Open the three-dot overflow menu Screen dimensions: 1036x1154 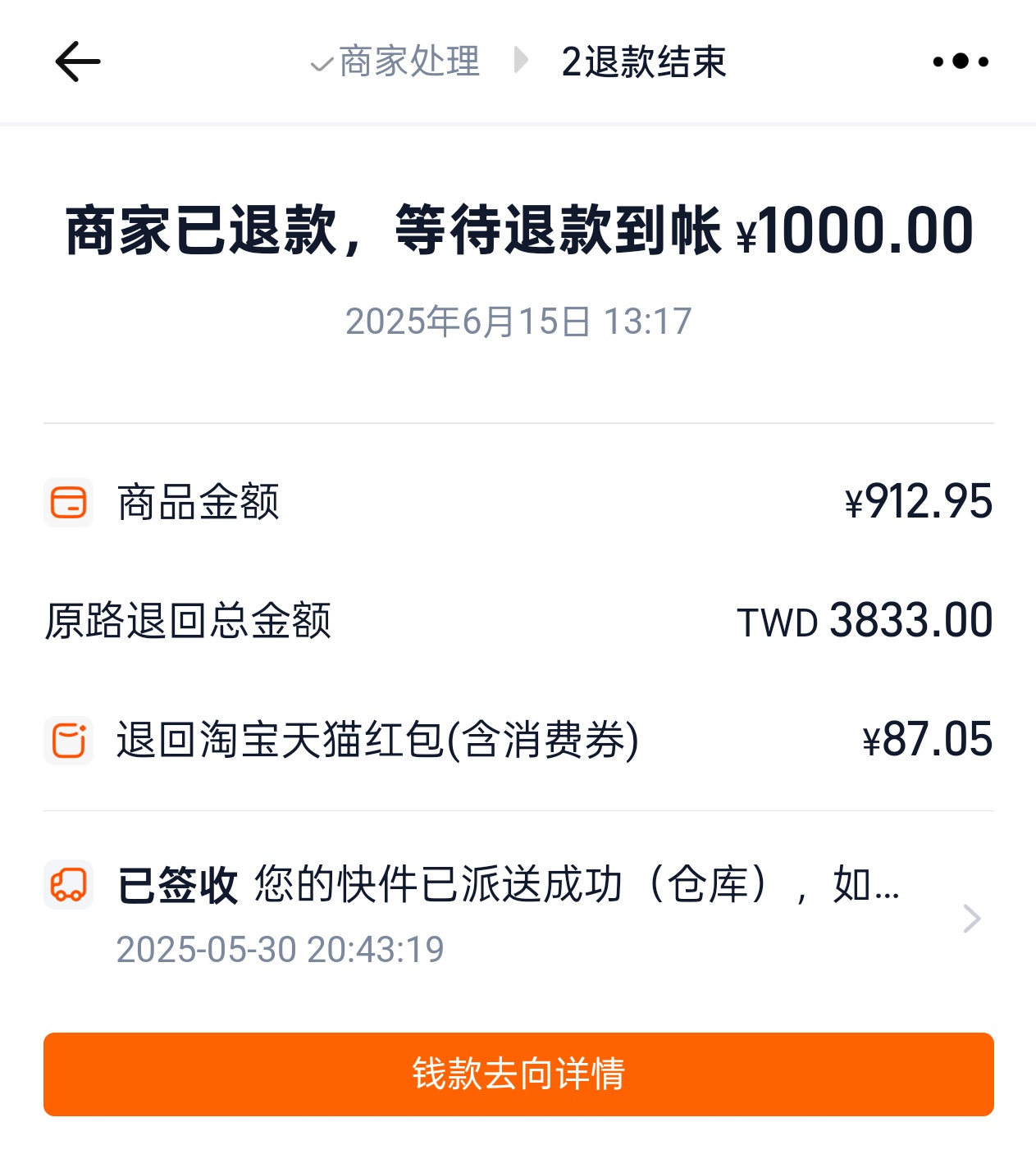(x=961, y=62)
